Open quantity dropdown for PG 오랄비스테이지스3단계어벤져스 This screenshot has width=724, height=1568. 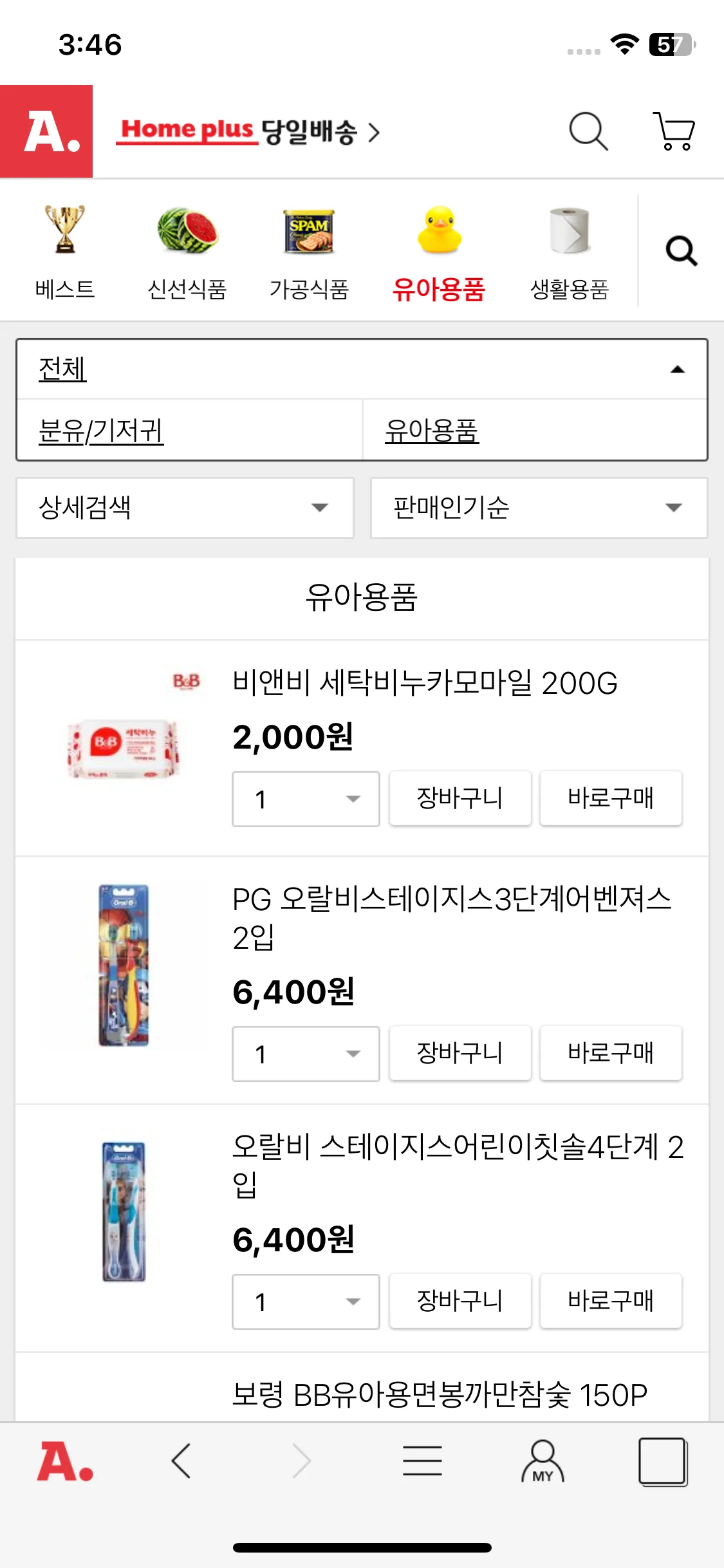click(x=306, y=1054)
